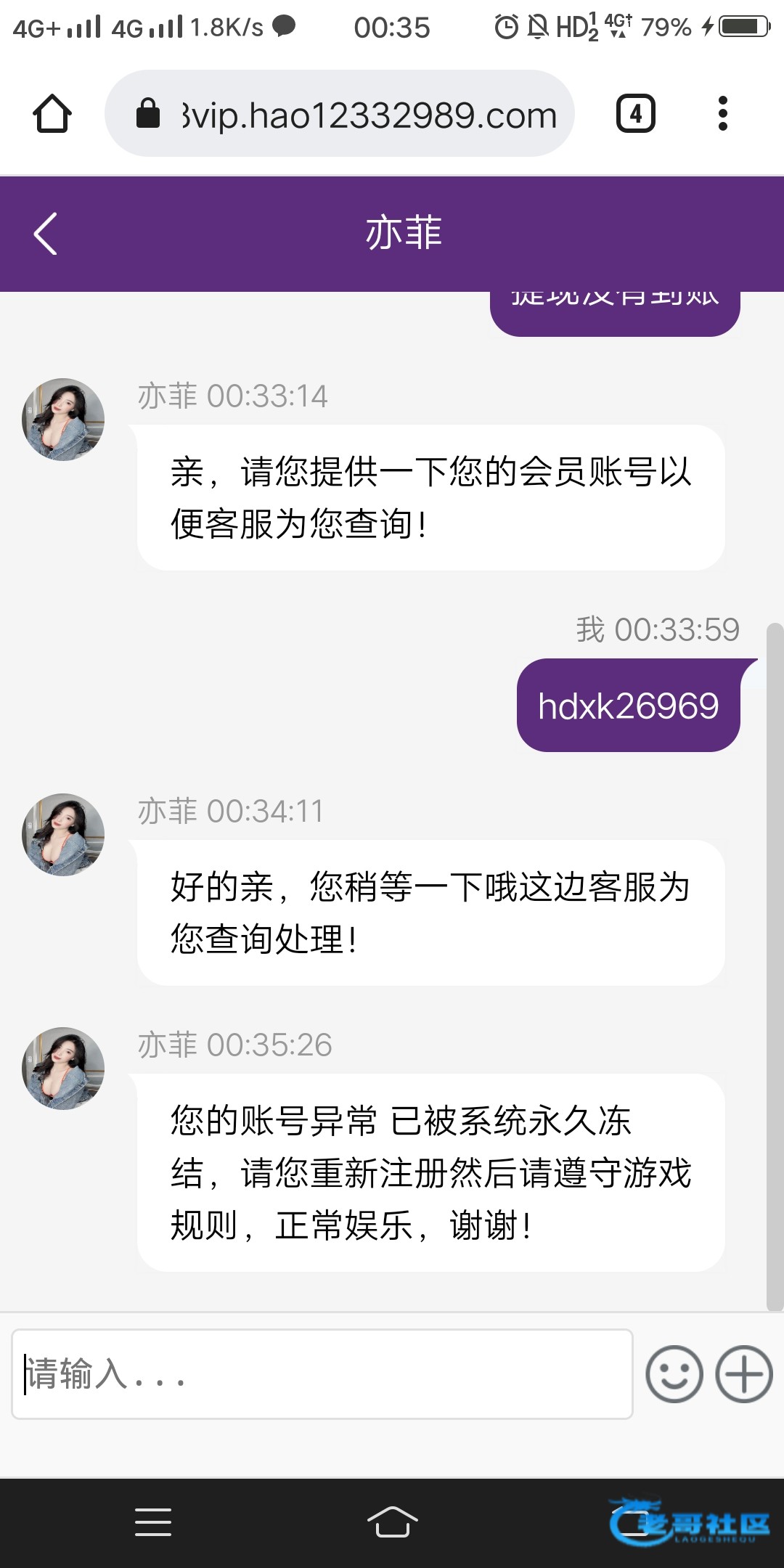Go back from the 亦菲 chat
Image resolution: width=784 pixels, height=1568 pixels.
pyautogui.click(x=45, y=234)
